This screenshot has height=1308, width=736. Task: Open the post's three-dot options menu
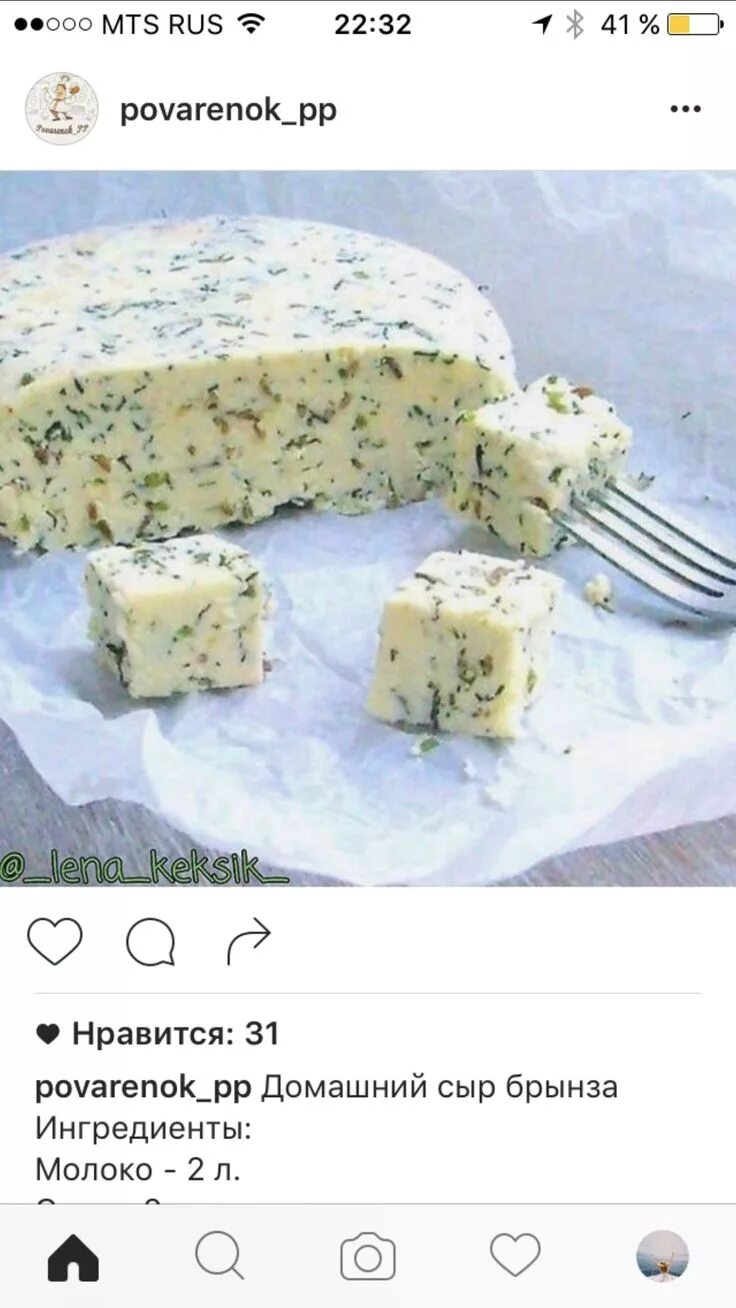[685, 109]
